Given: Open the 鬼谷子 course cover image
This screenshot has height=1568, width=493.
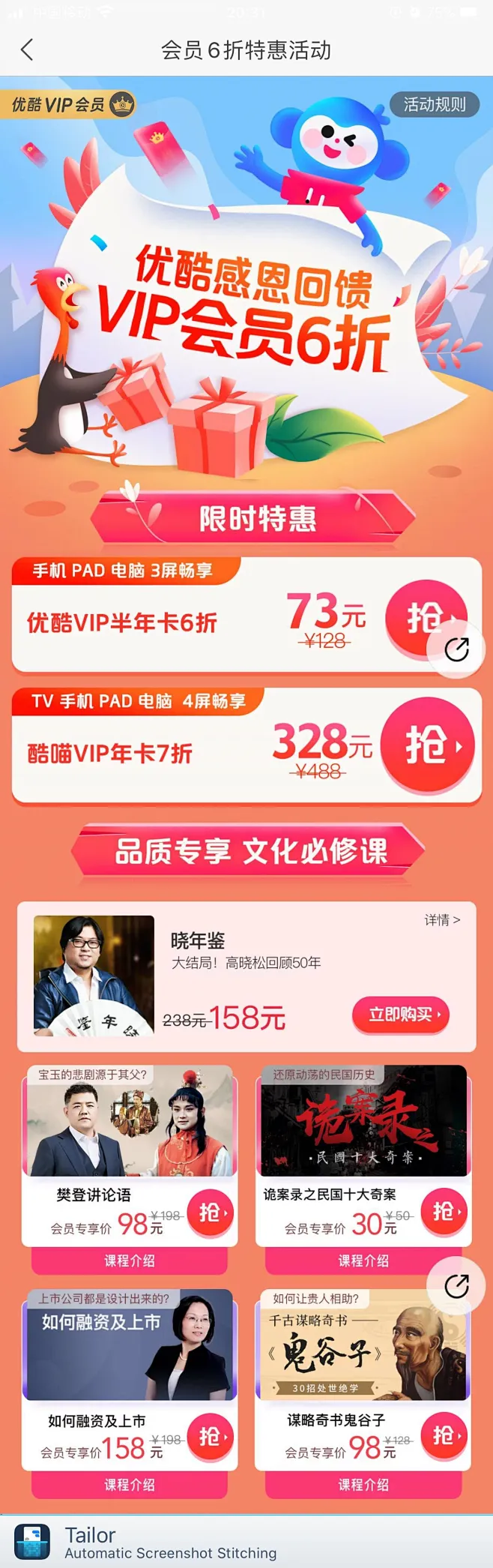Looking at the screenshot, I should [x=363, y=1346].
